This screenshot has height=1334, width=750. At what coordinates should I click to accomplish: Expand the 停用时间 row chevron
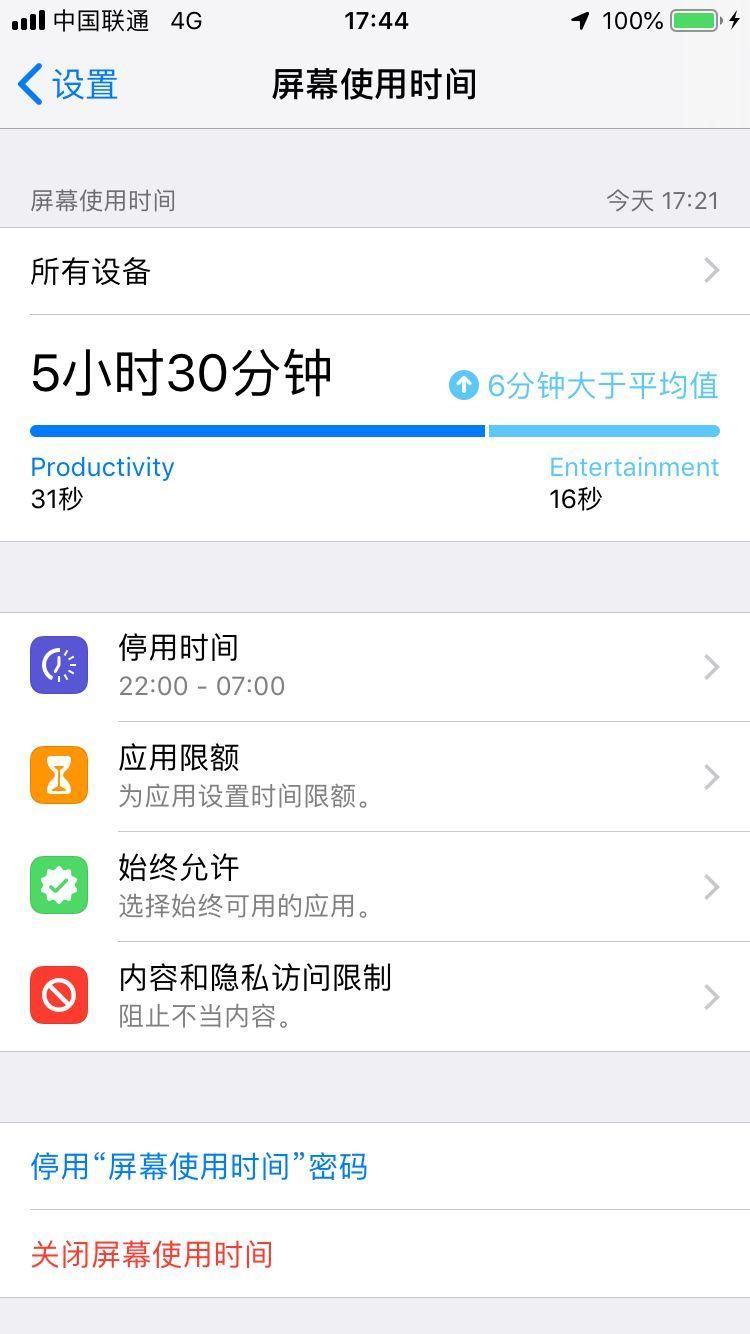711,666
